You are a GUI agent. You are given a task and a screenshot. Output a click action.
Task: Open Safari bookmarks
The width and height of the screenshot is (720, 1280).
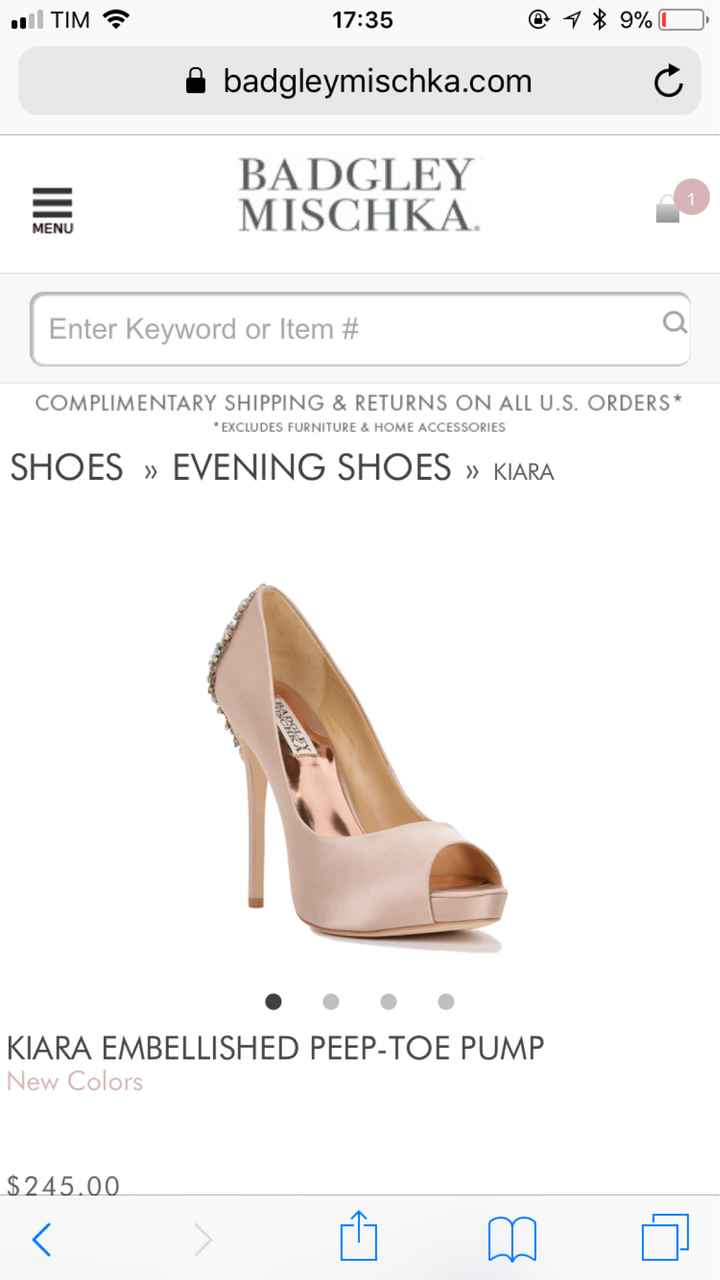[x=512, y=1240]
